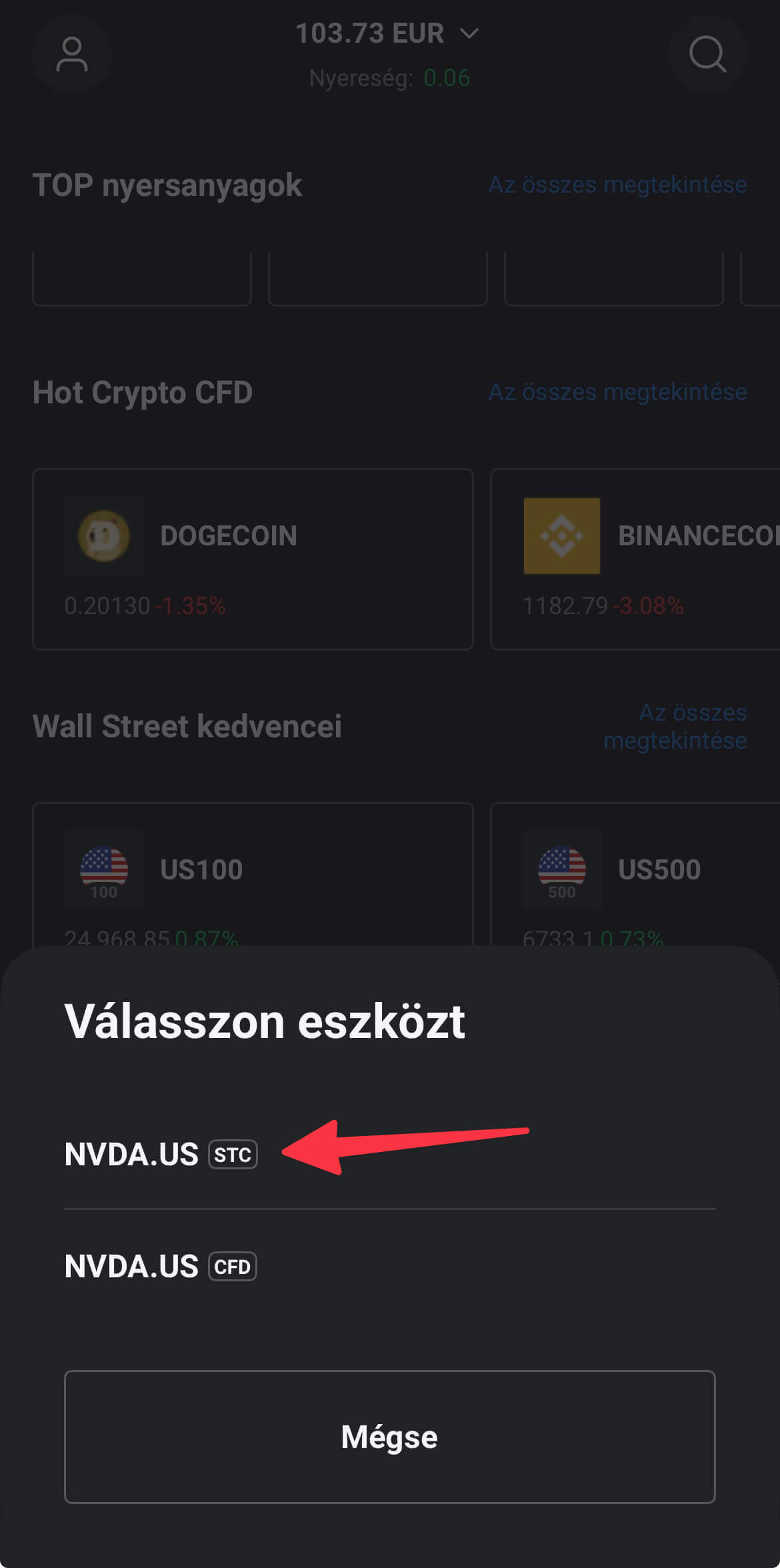The height and width of the screenshot is (1568, 780).
Task: Choose the NVDA.US CFD instrument
Action: coord(160,1267)
